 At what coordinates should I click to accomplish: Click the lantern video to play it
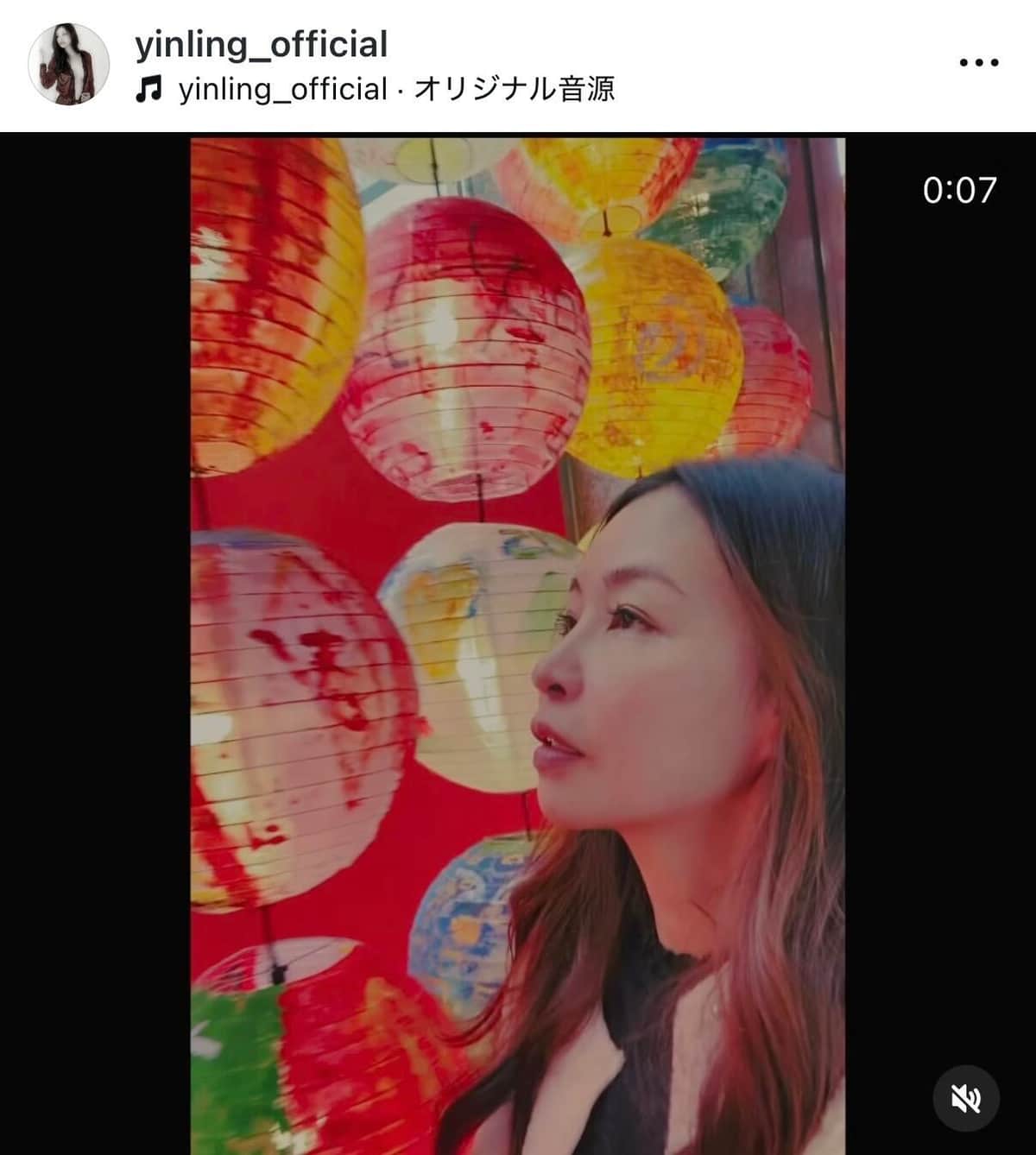pyautogui.click(x=501, y=639)
